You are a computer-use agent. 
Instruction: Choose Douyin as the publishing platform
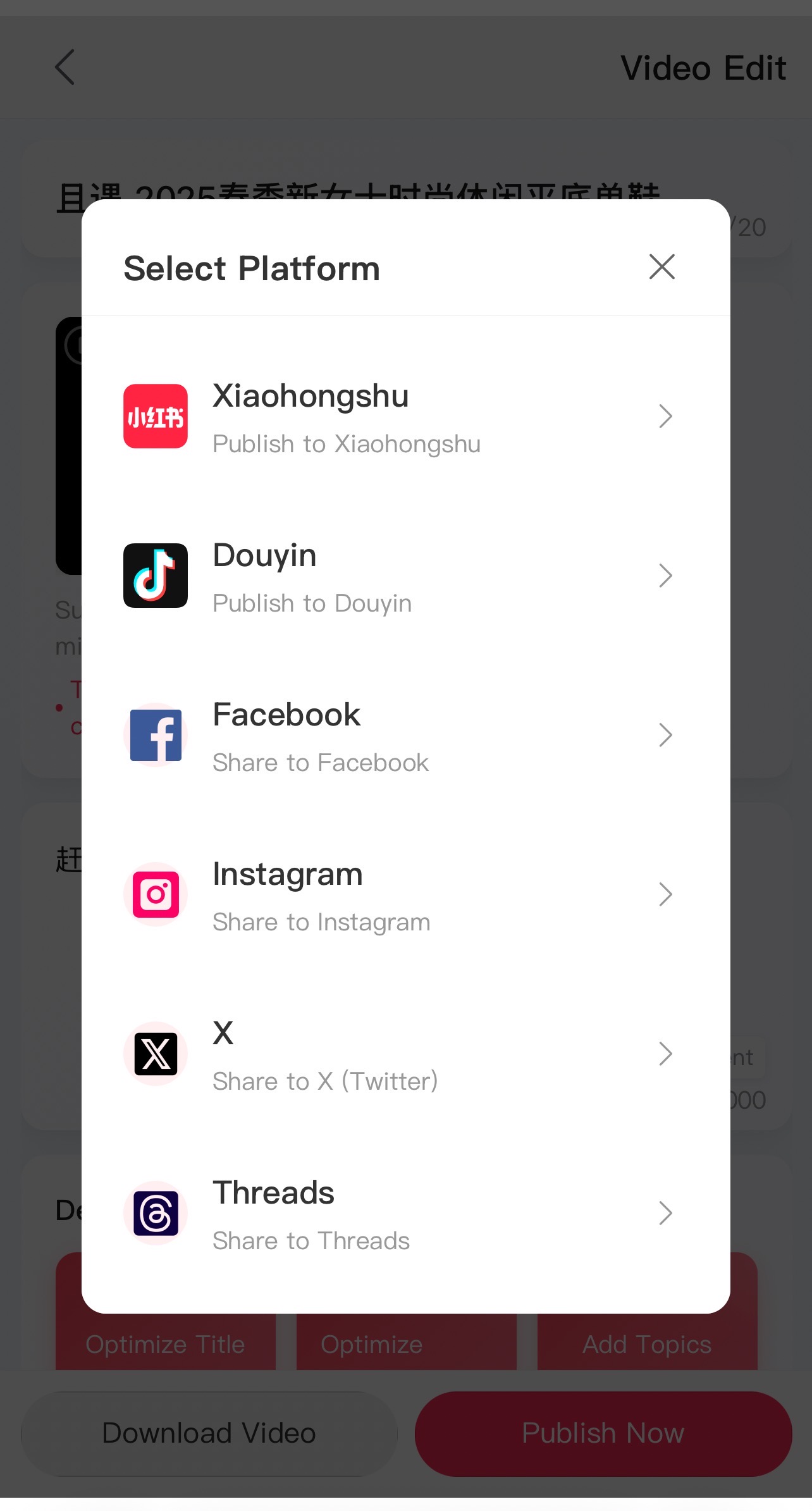tap(405, 576)
